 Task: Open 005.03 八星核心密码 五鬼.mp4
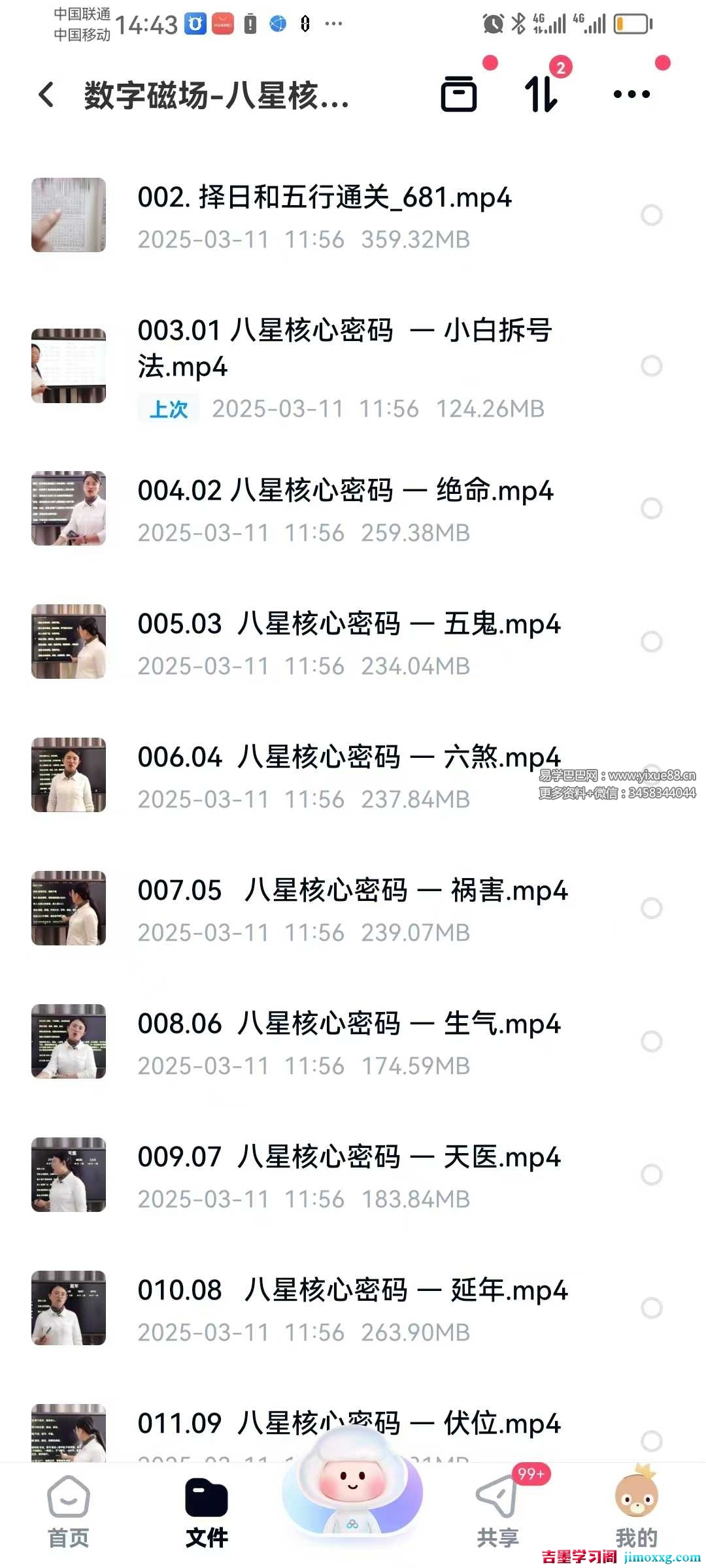click(348, 625)
